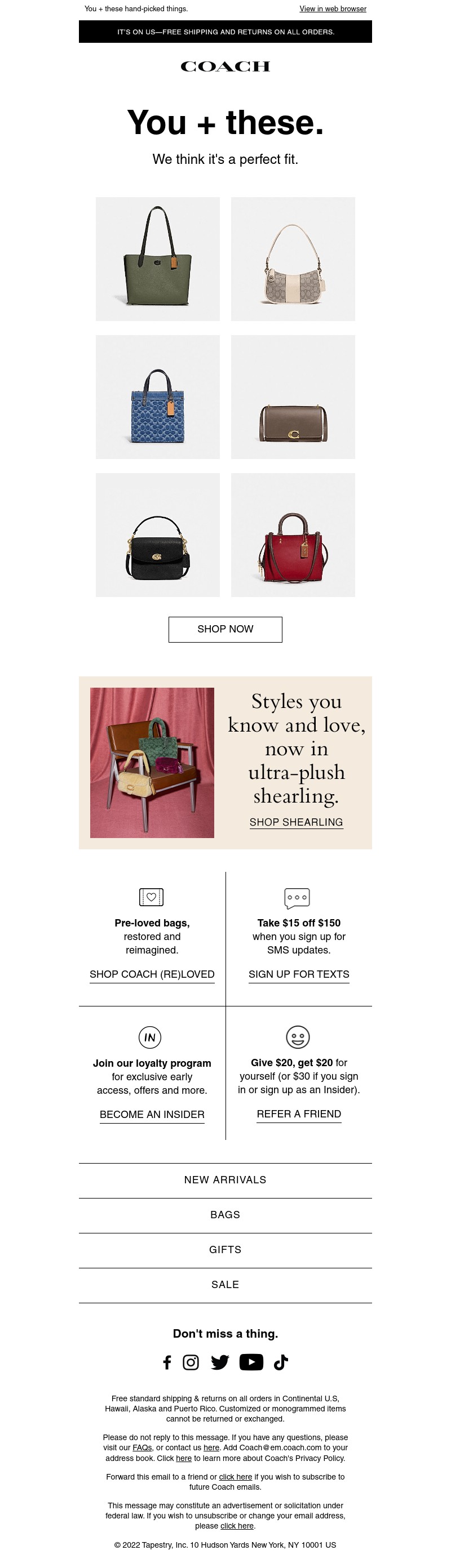Open the red satchel bag tile

pyautogui.click(x=293, y=534)
